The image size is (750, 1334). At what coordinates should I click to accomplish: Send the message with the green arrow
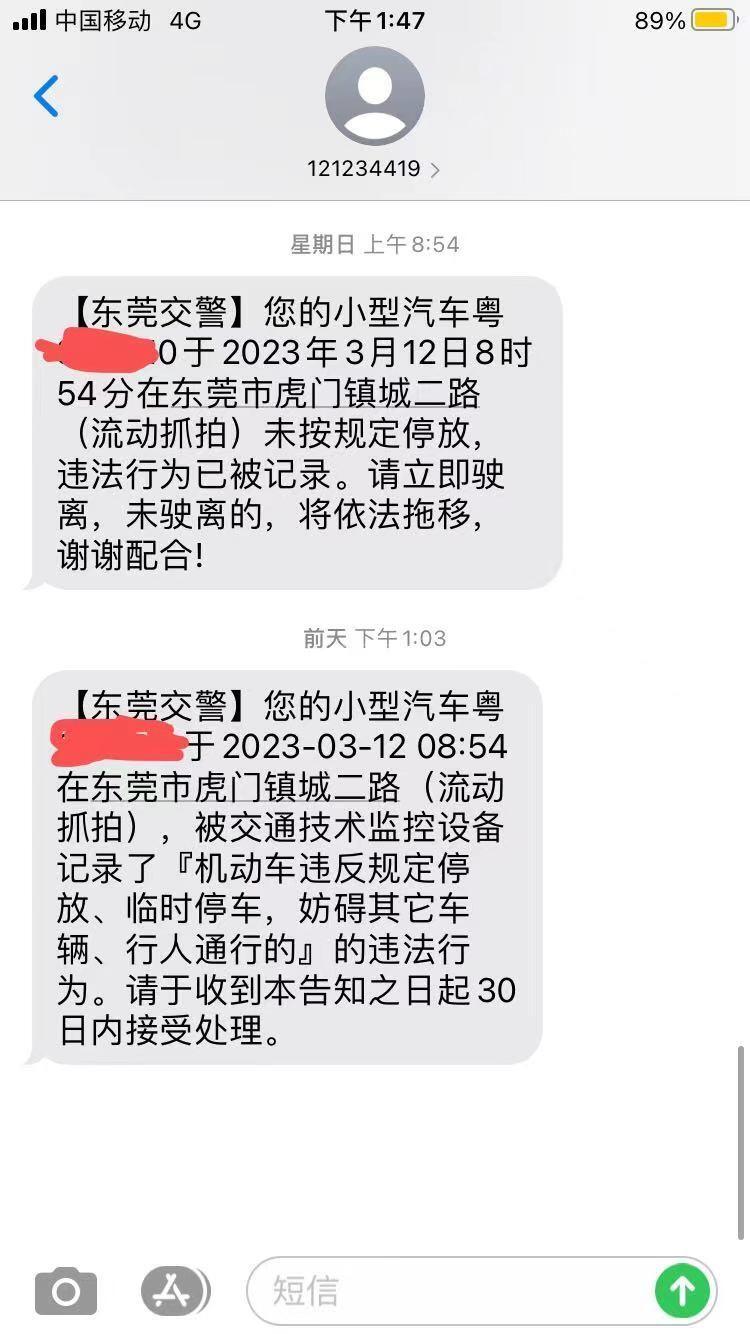pos(682,1291)
